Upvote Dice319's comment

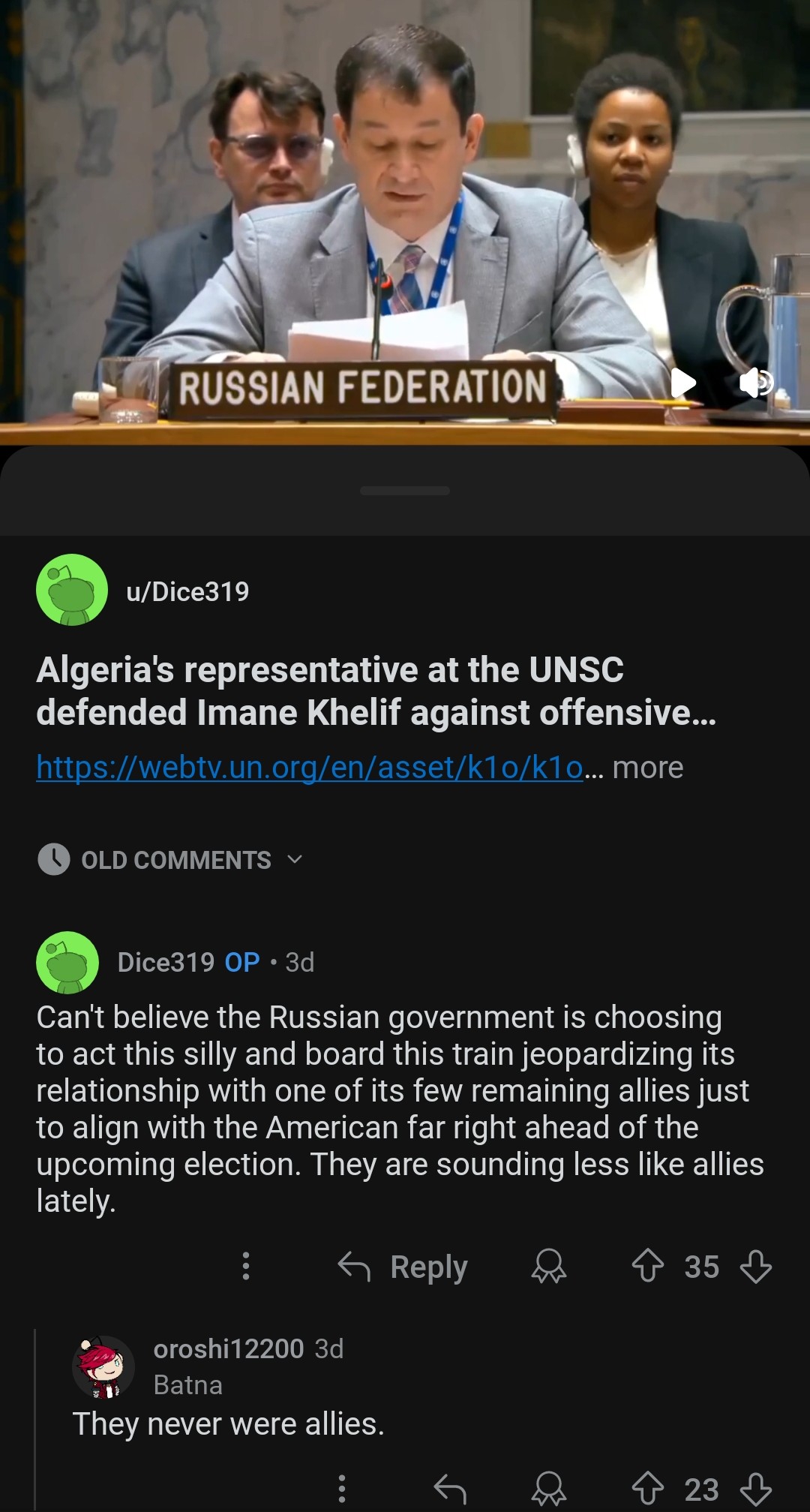pos(648,1266)
